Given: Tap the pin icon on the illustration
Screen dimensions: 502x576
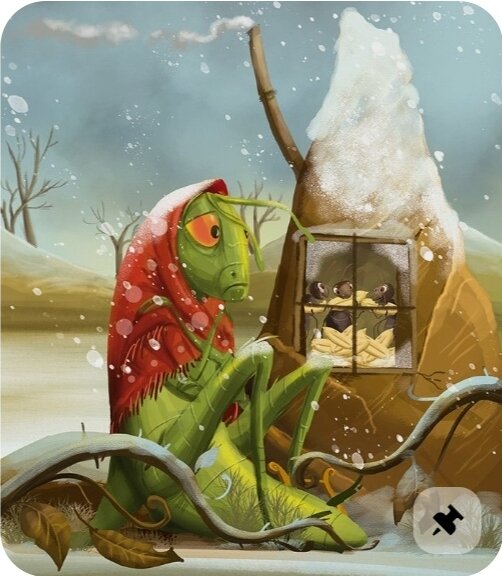Looking at the screenshot, I should click(447, 519).
